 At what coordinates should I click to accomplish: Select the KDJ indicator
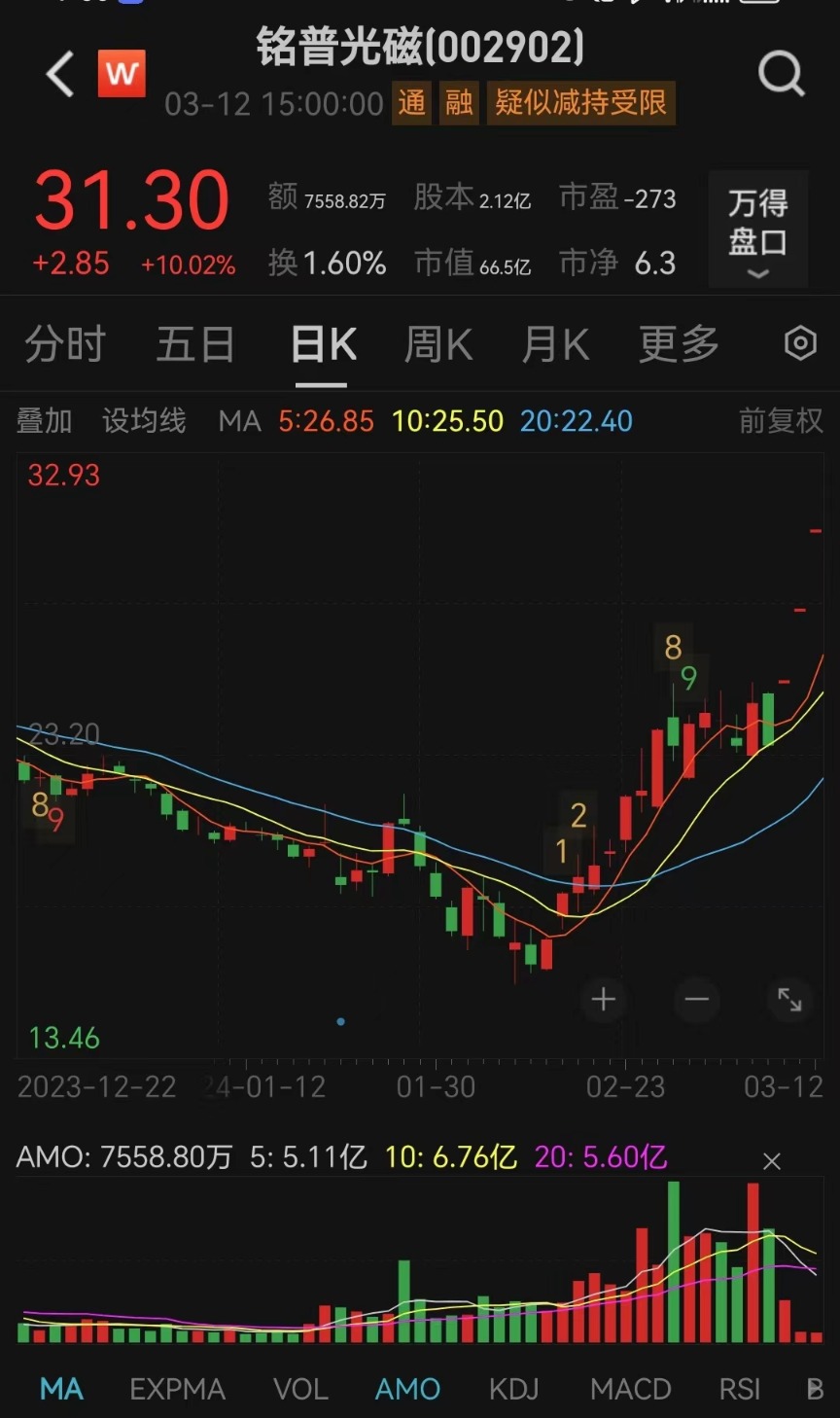click(x=513, y=1389)
